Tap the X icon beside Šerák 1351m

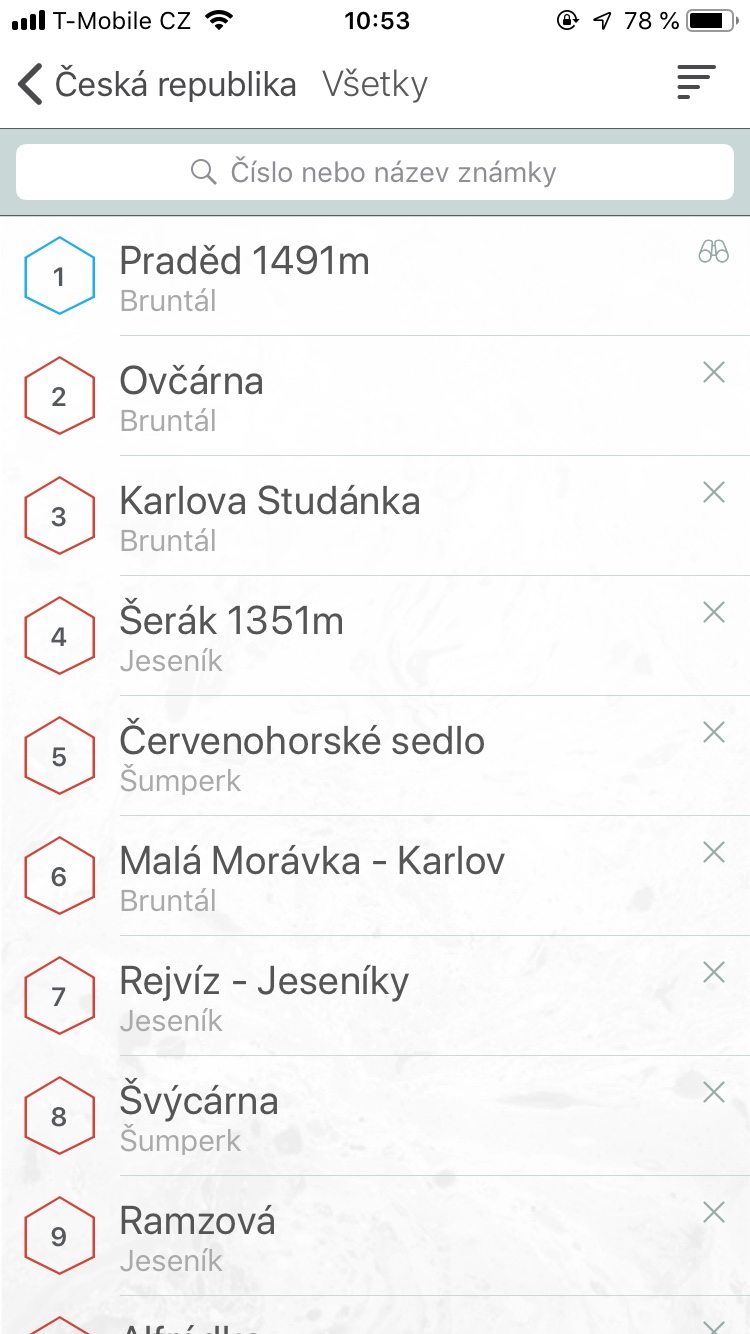pos(714,612)
